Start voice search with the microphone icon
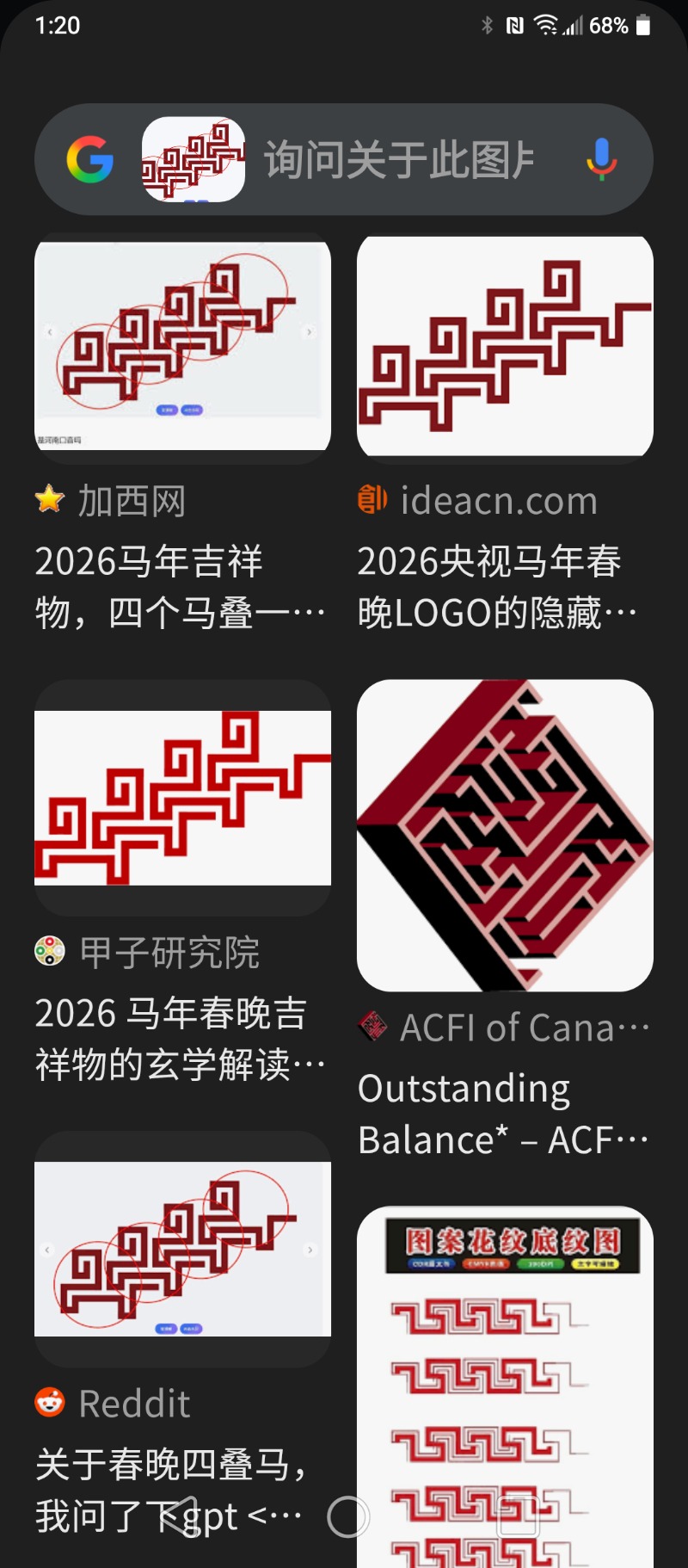688x1568 pixels. click(x=601, y=159)
